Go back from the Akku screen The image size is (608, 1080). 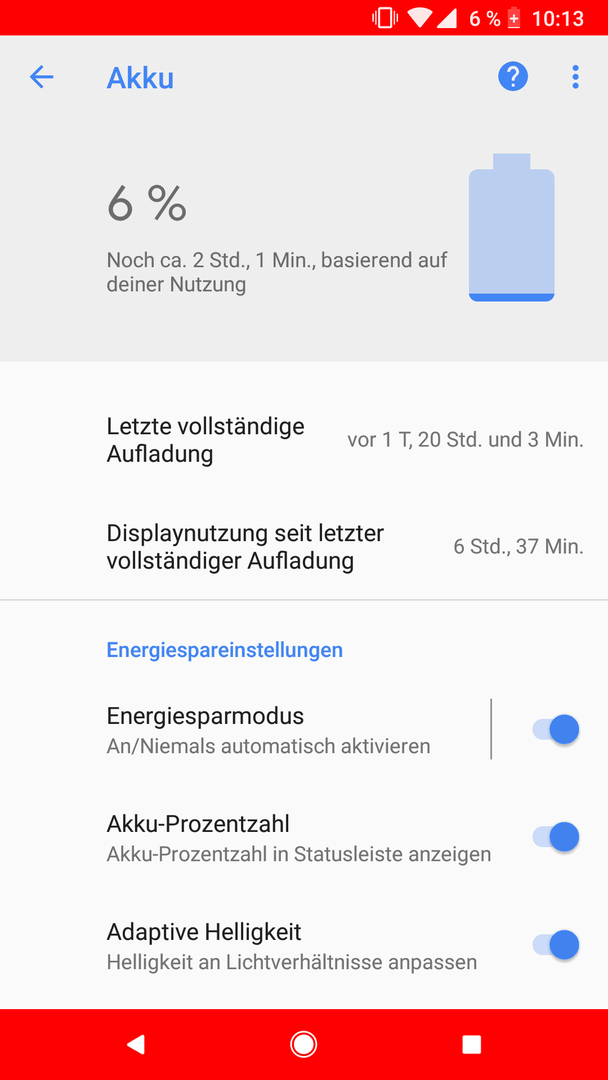(41, 77)
